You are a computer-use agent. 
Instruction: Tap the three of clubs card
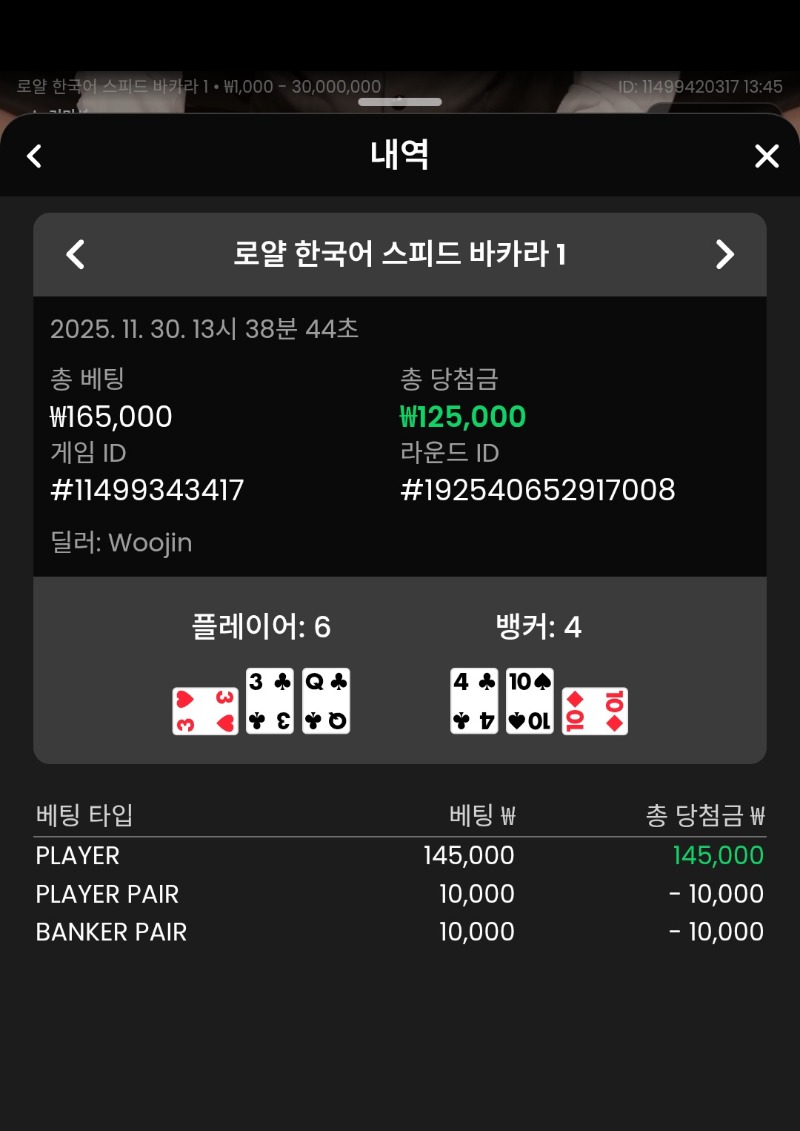(x=269, y=700)
